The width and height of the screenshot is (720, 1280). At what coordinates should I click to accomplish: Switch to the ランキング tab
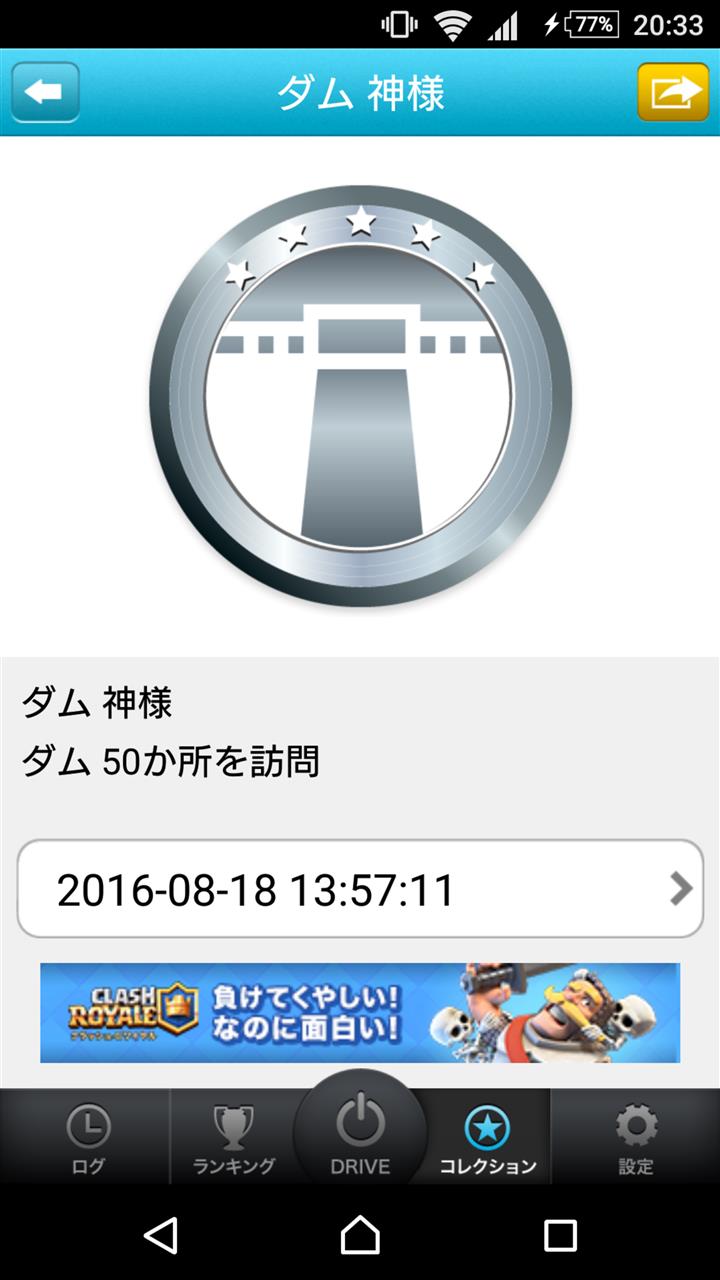(x=233, y=1138)
